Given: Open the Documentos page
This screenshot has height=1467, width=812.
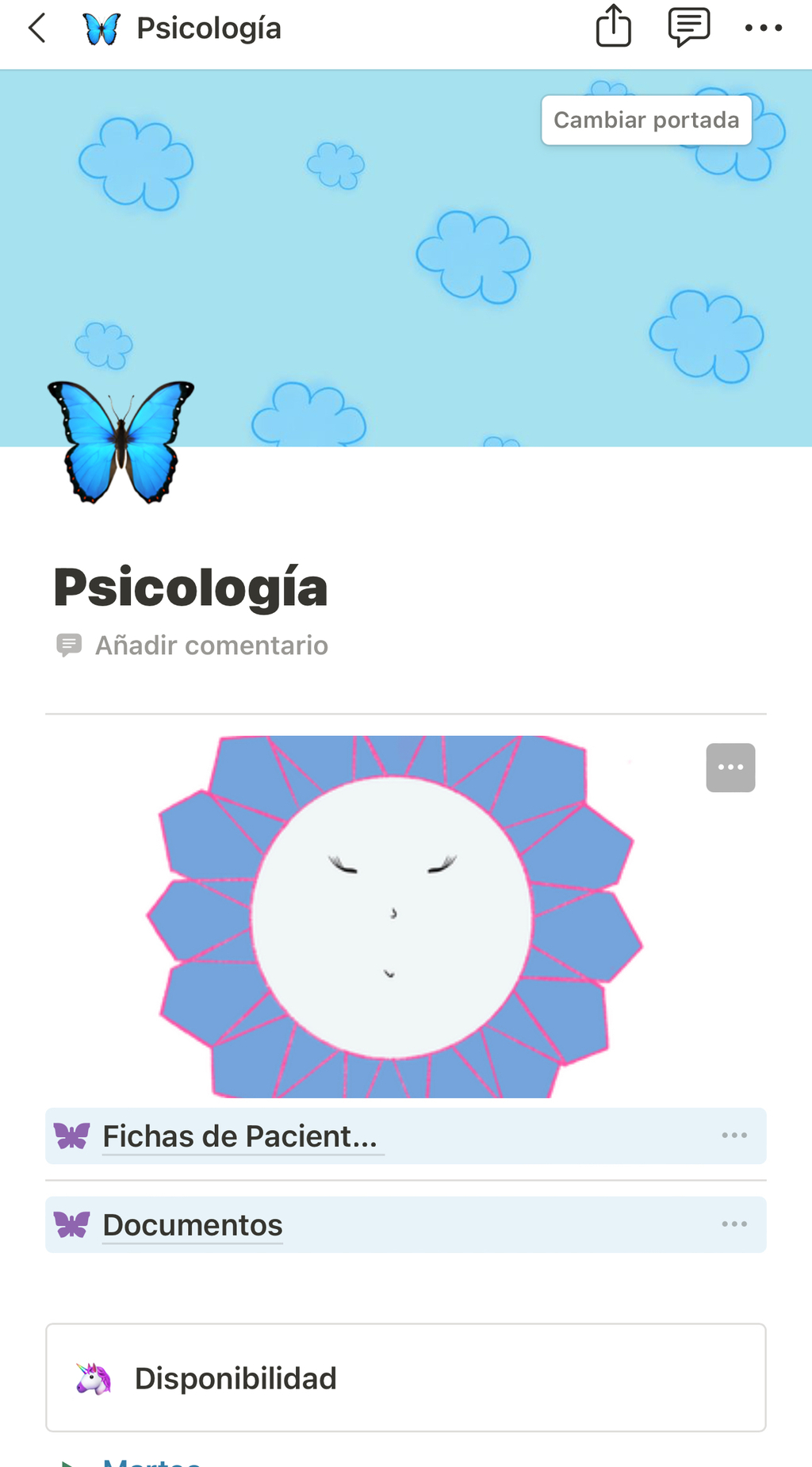Looking at the screenshot, I should point(193,1225).
